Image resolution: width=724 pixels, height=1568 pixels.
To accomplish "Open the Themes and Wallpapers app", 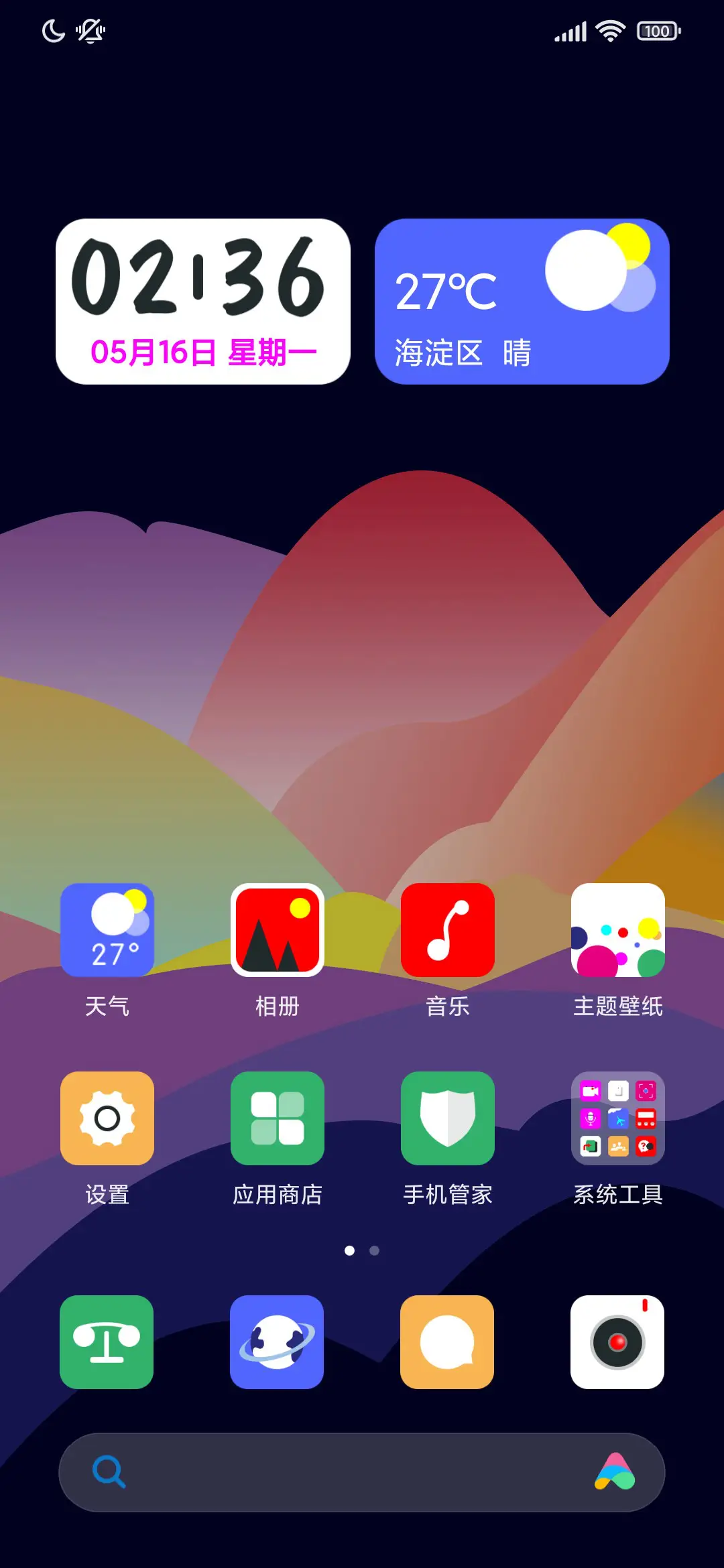I will coord(617,928).
